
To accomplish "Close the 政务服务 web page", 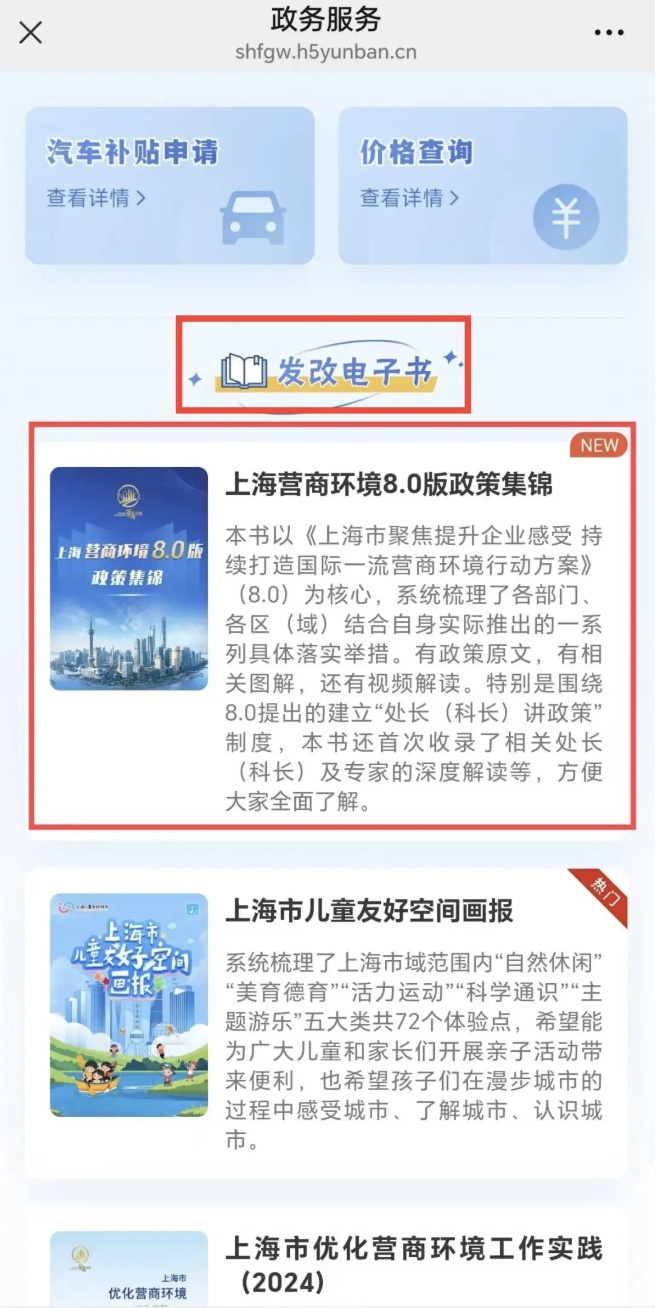I will (31, 33).
